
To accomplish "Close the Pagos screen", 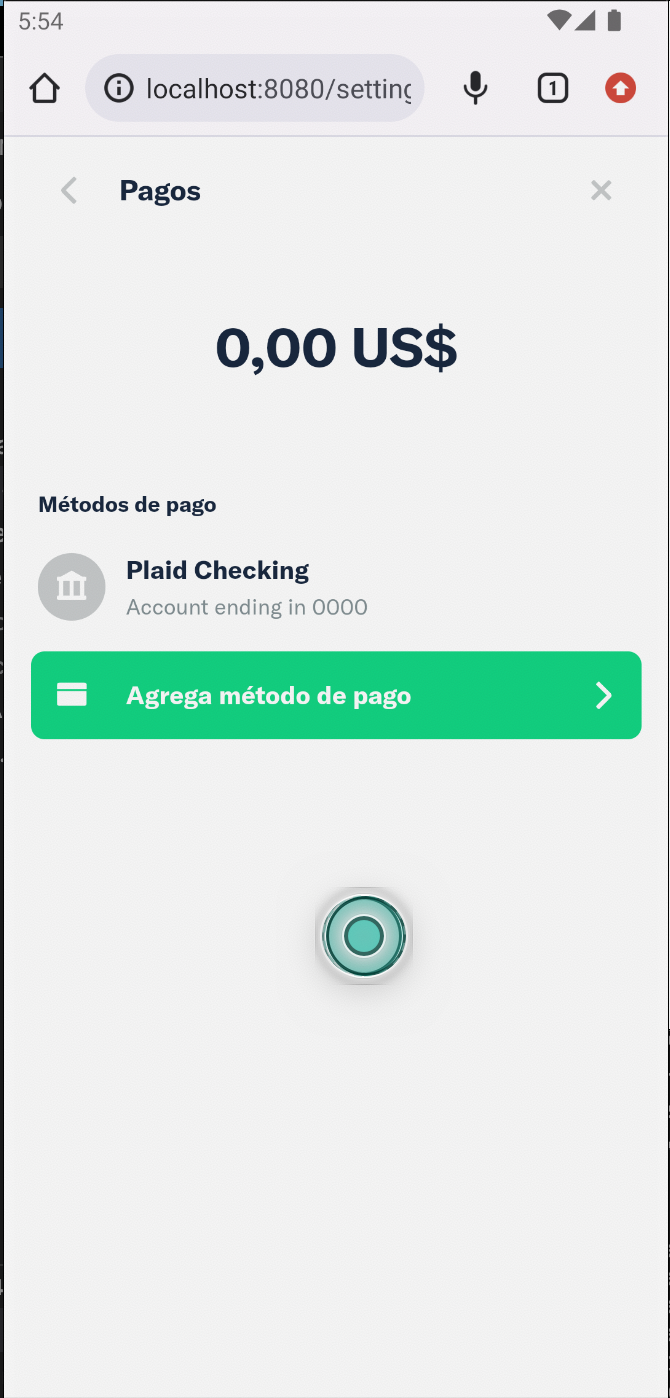I will [600, 190].
